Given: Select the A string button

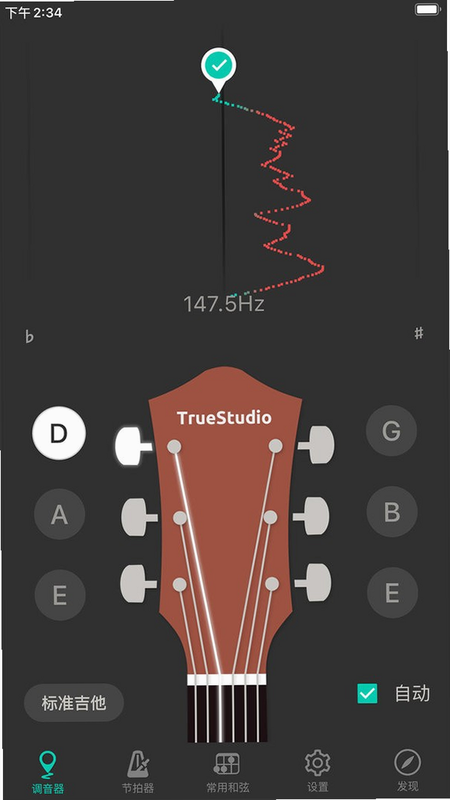Looking at the screenshot, I should tap(60, 514).
